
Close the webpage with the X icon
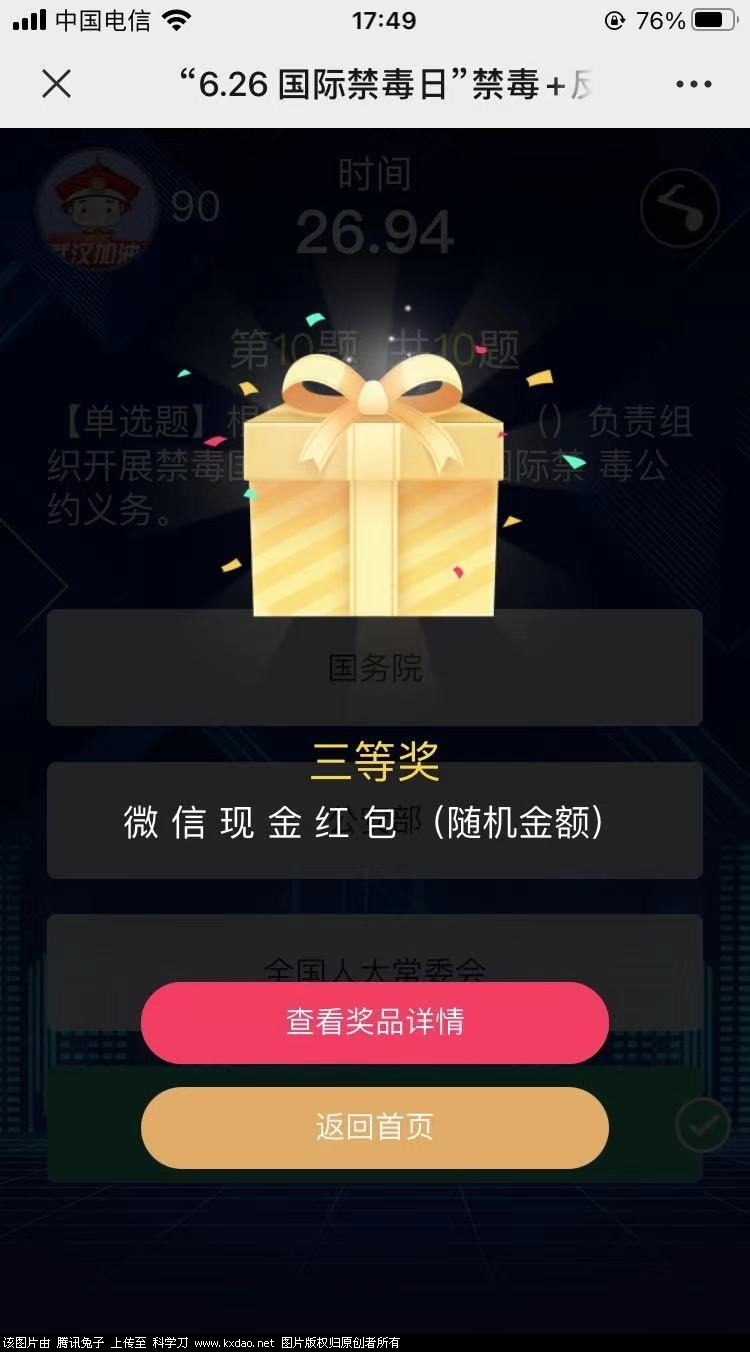click(x=56, y=85)
